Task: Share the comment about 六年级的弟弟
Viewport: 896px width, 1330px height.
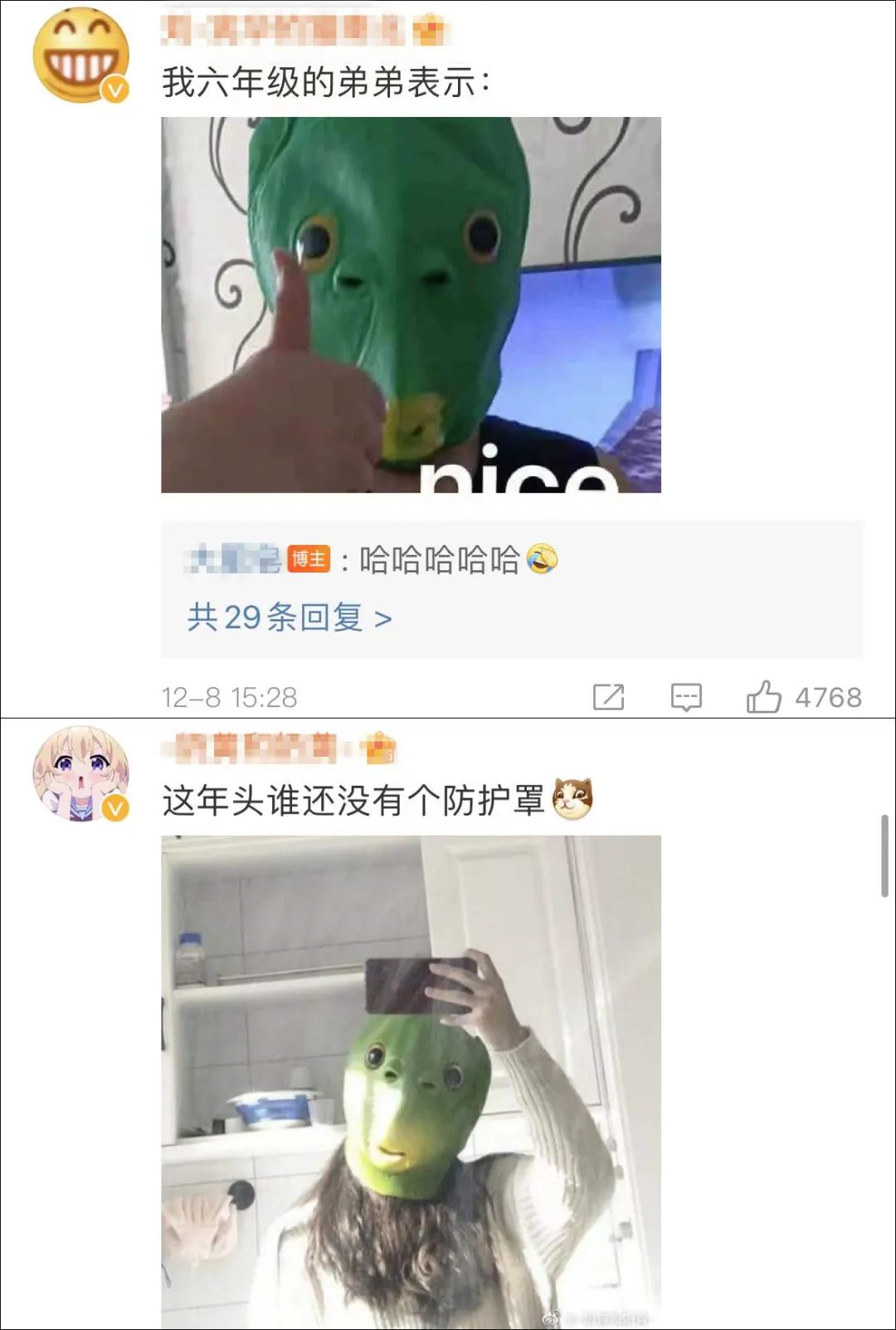Action: pos(608,697)
